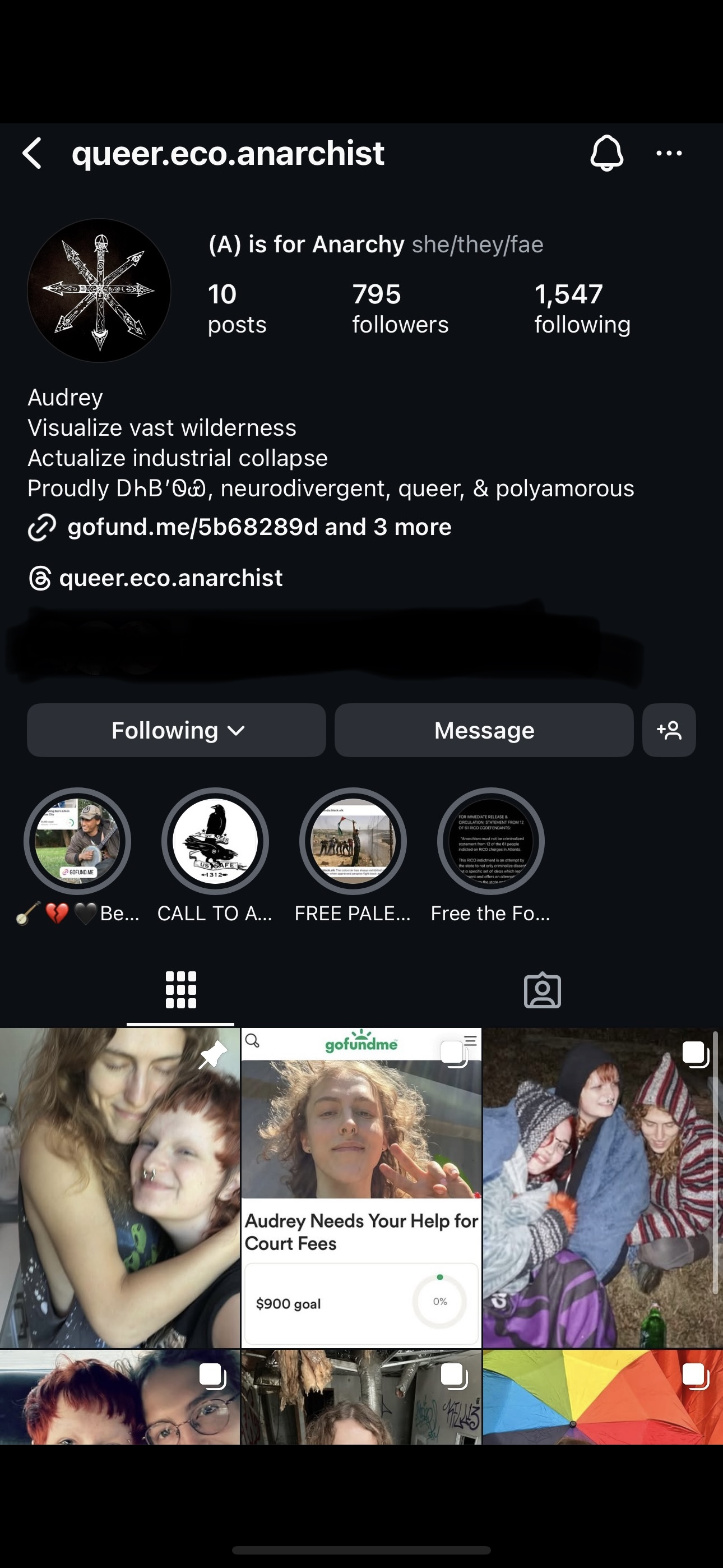Open the gofundme Court Fees post
Image resolution: width=723 pixels, height=1568 pixels.
[x=361, y=1187]
